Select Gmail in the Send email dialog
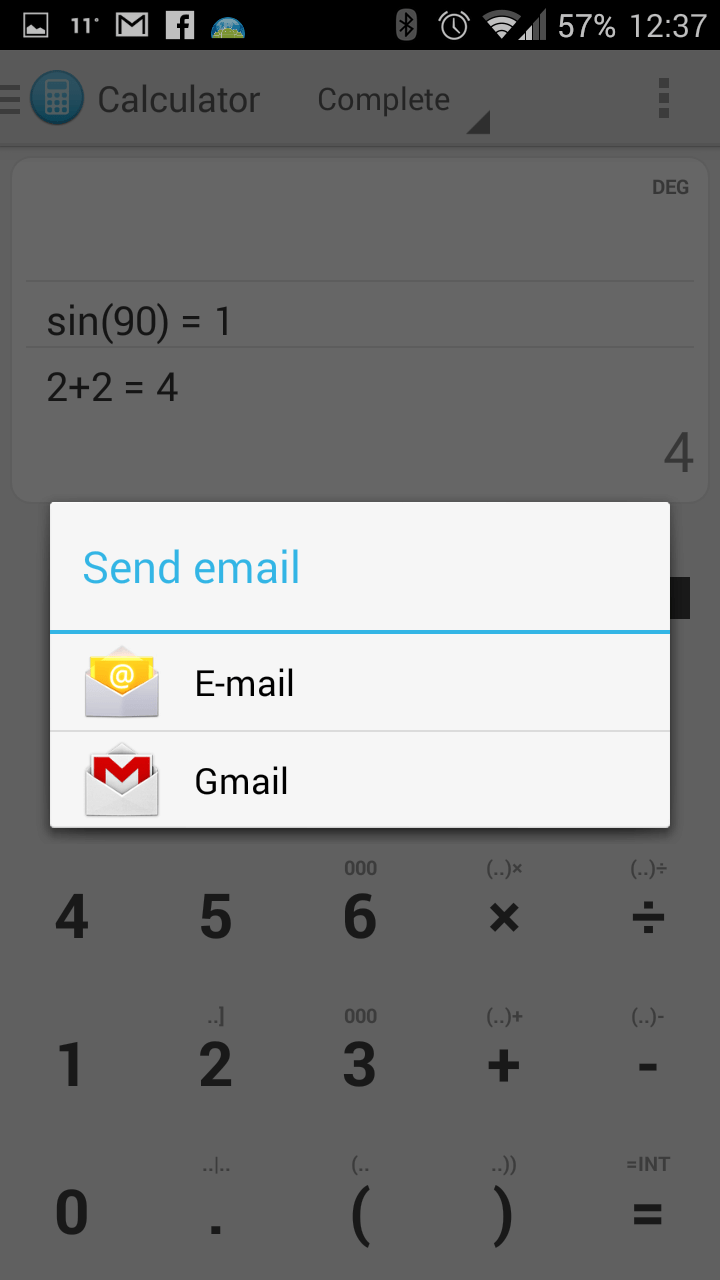720x1280 pixels. [360, 780]
